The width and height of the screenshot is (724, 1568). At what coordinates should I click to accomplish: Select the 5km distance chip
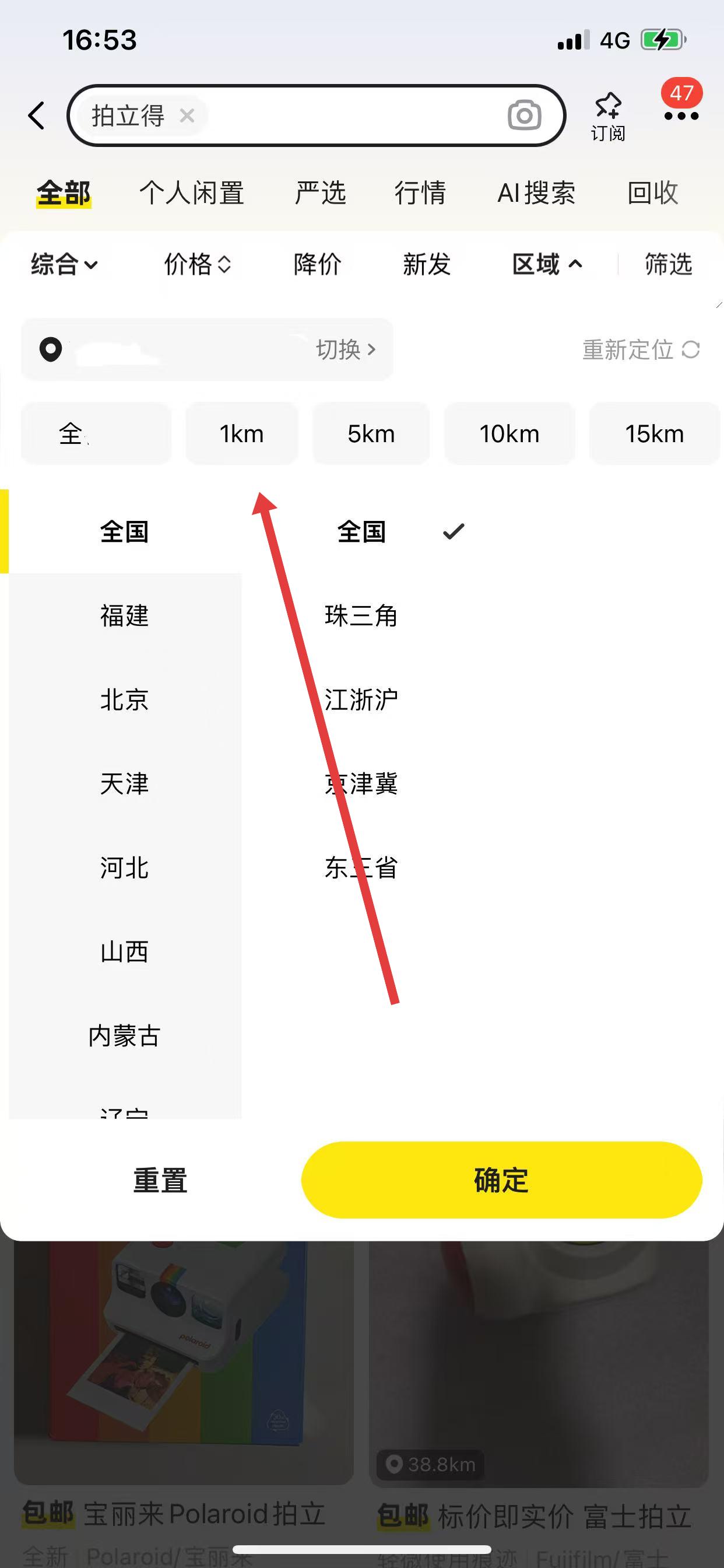[371, 434]
